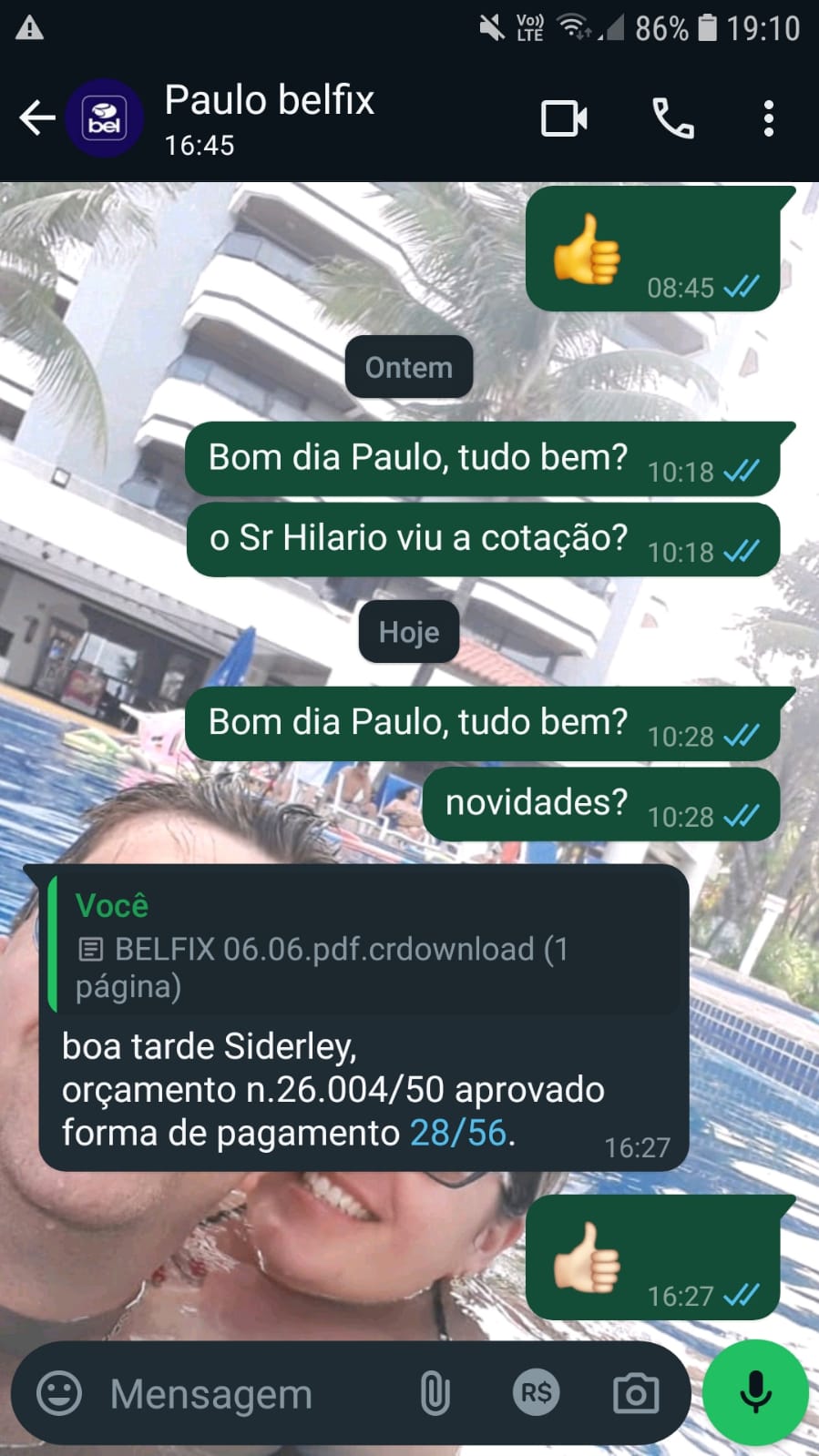
Task: Open the quoted BELFIX 06.06.pdf message
Action: click(x=364, y=947)
